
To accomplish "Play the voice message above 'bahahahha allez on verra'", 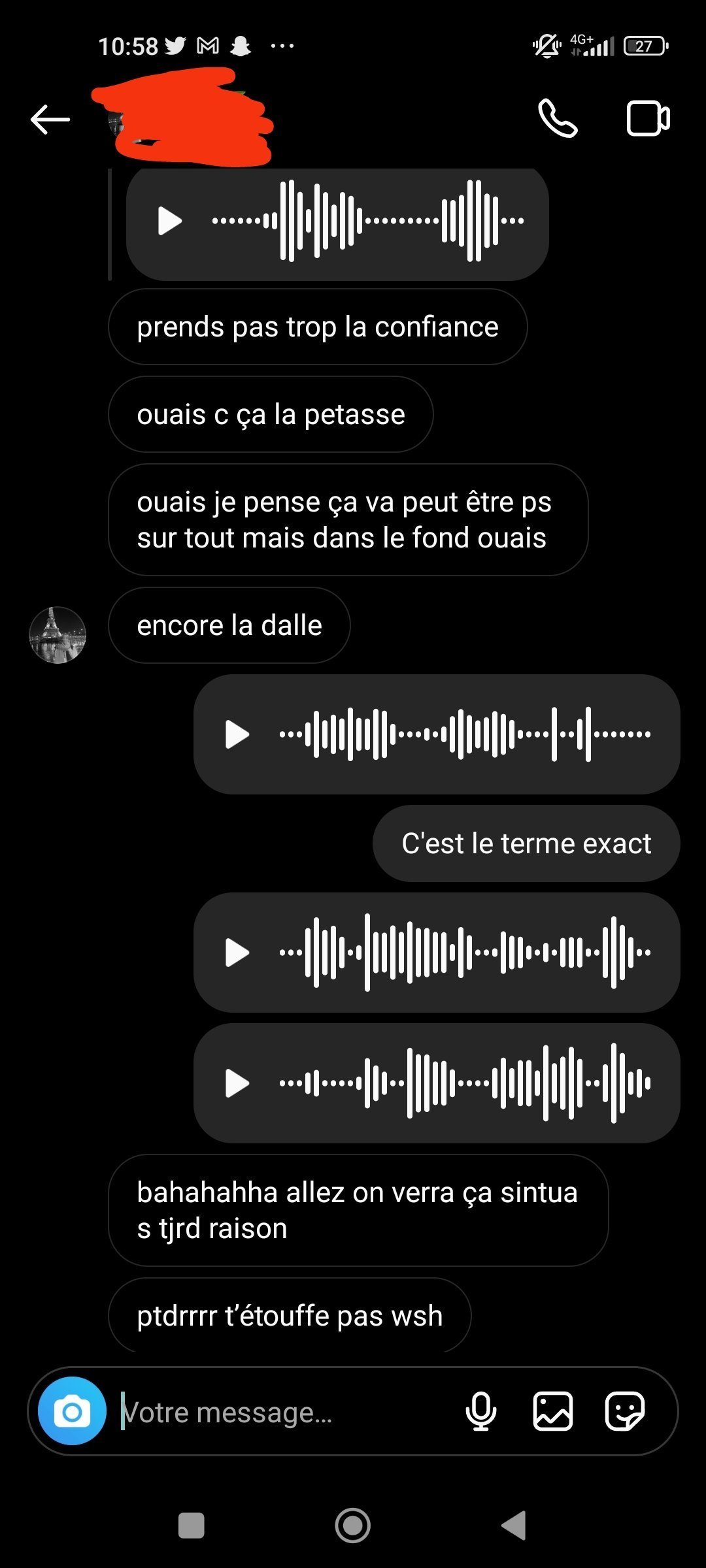I will pos(237,1083).
